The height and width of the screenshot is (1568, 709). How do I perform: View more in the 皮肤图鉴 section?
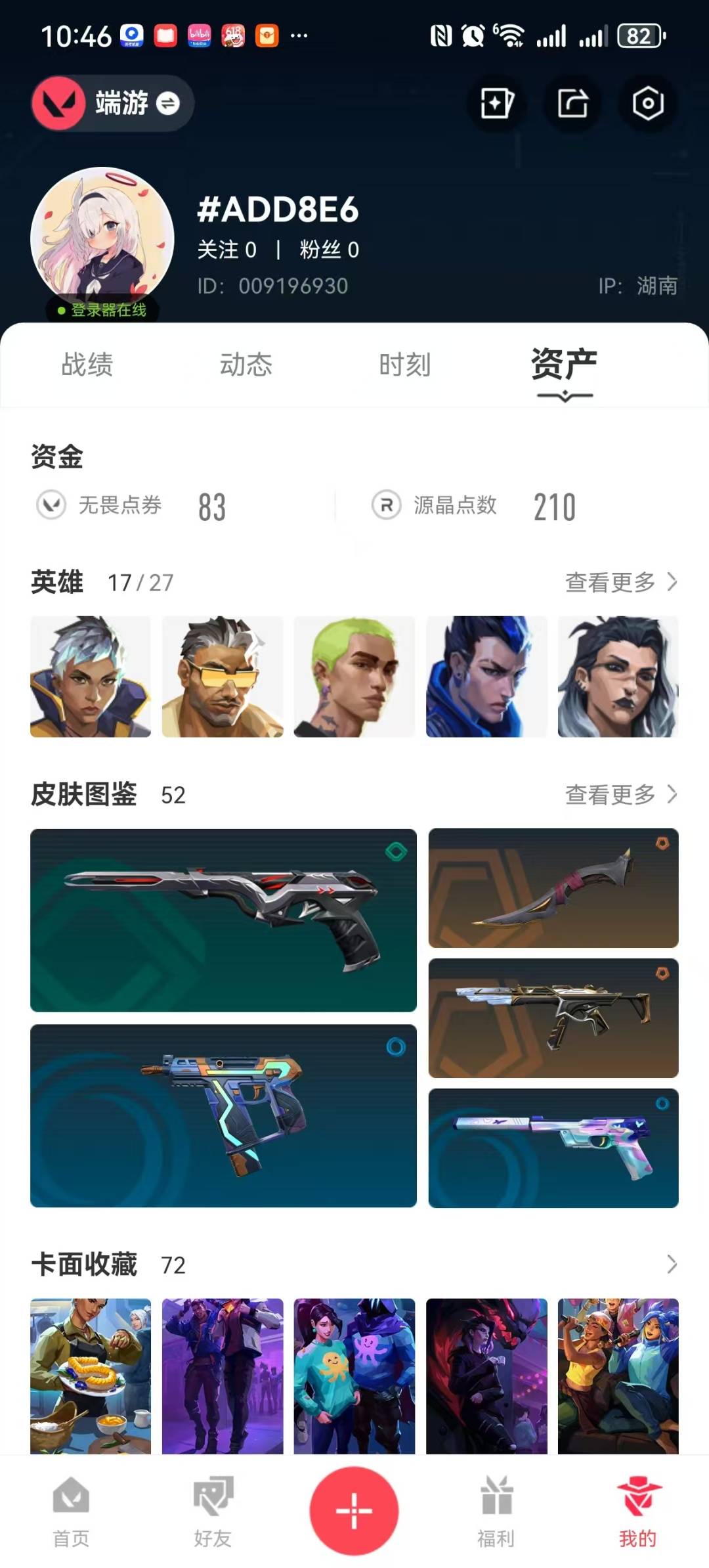click(x=621, y=794)
